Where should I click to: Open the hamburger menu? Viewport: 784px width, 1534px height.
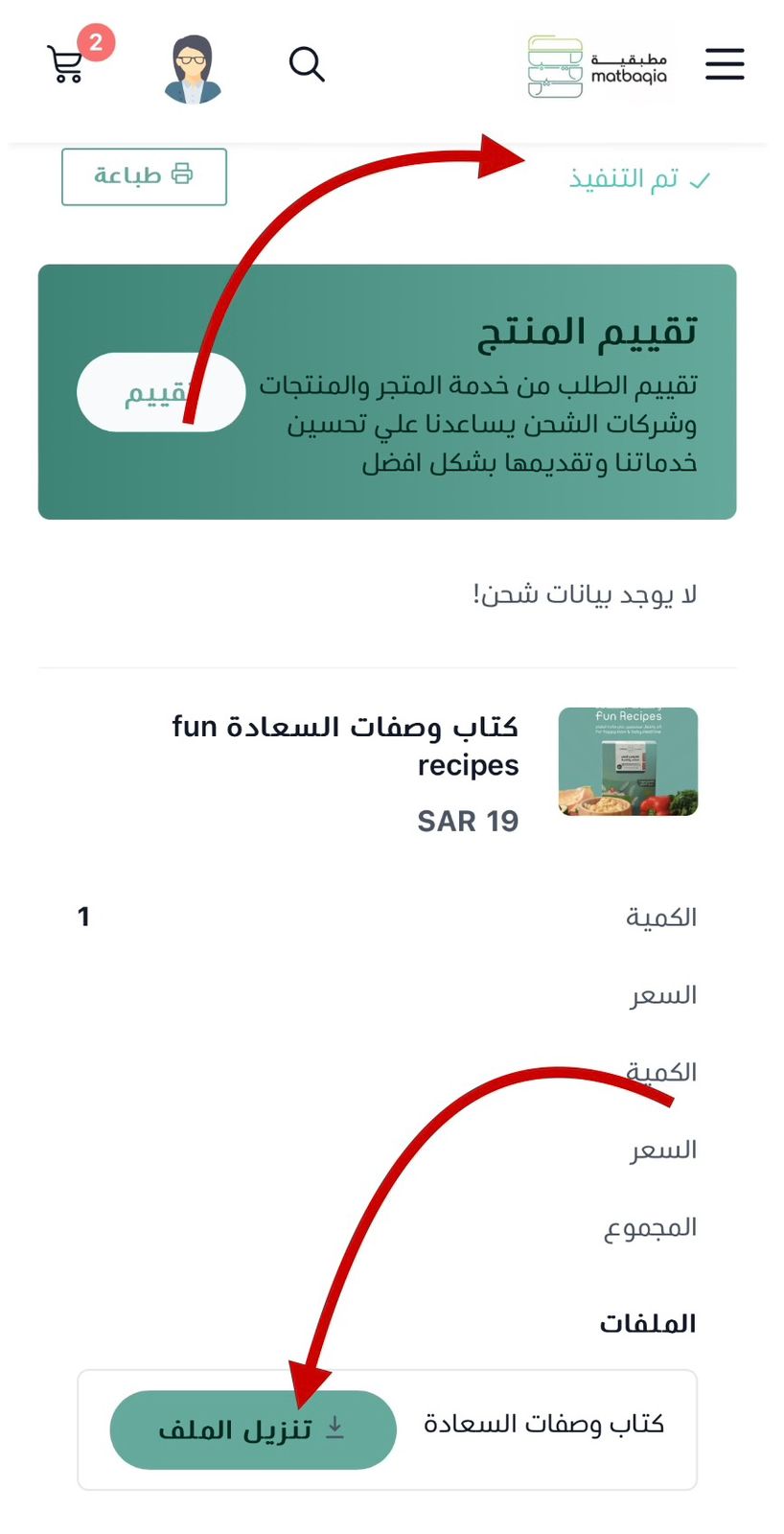point(725,64)
